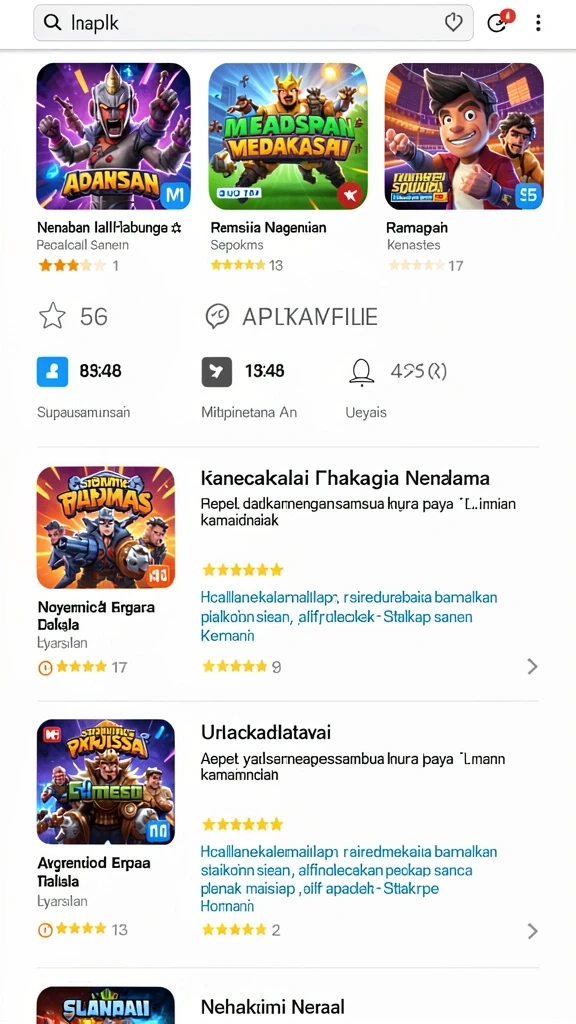Open the notification icon with red badge
Viewport: 576px width, 1024px height.
[500, 22]
